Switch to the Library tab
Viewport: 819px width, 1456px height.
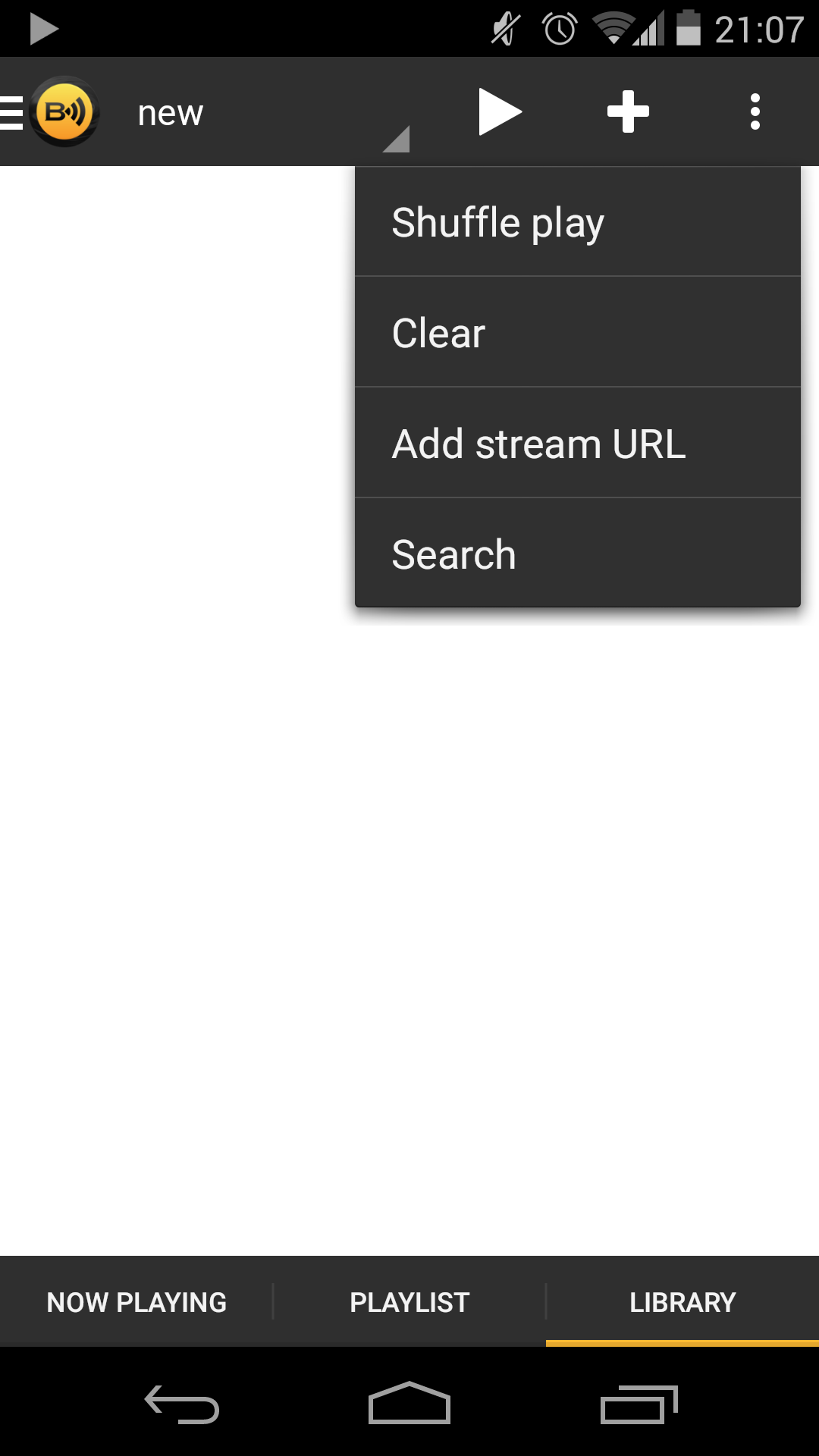tap(682, 1302)
